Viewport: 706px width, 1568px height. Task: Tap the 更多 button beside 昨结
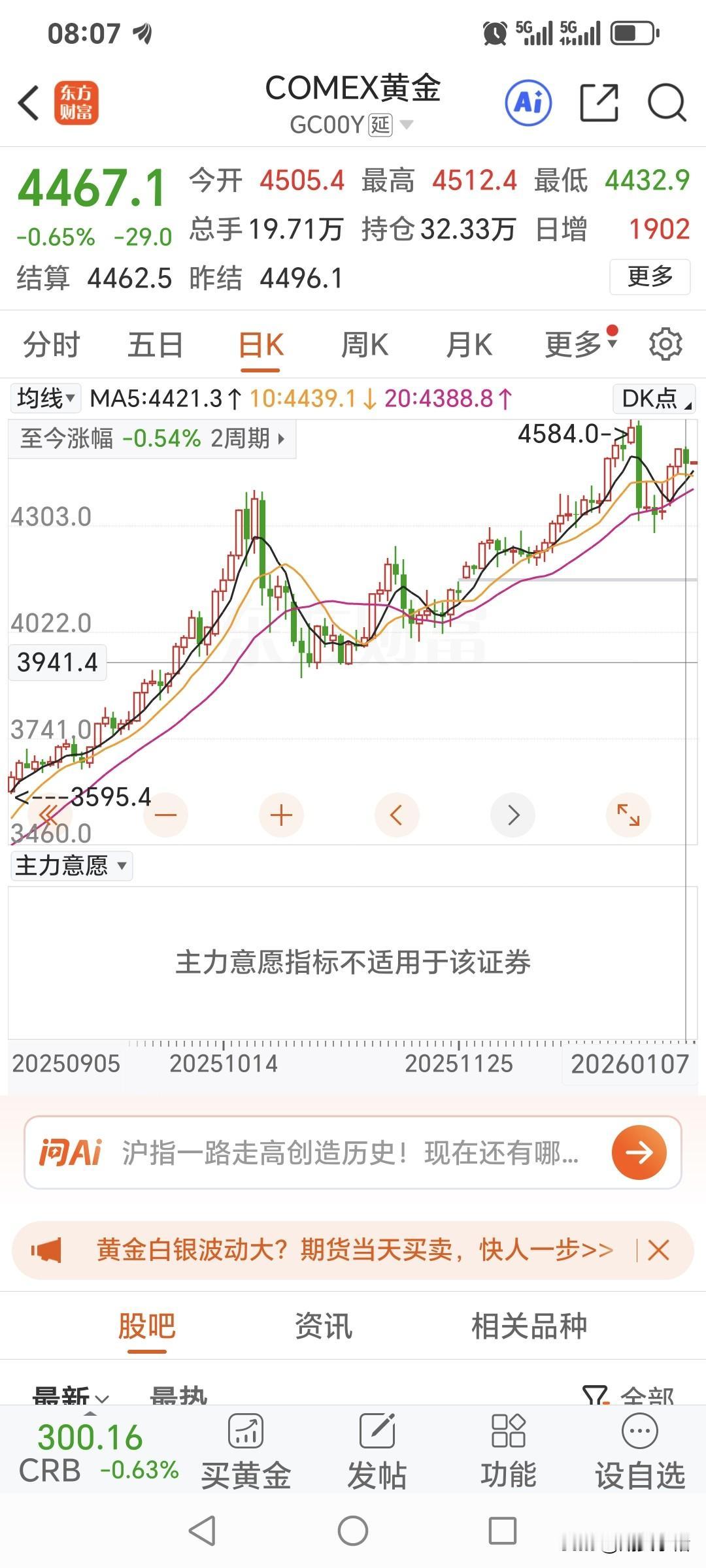(649, 277)
